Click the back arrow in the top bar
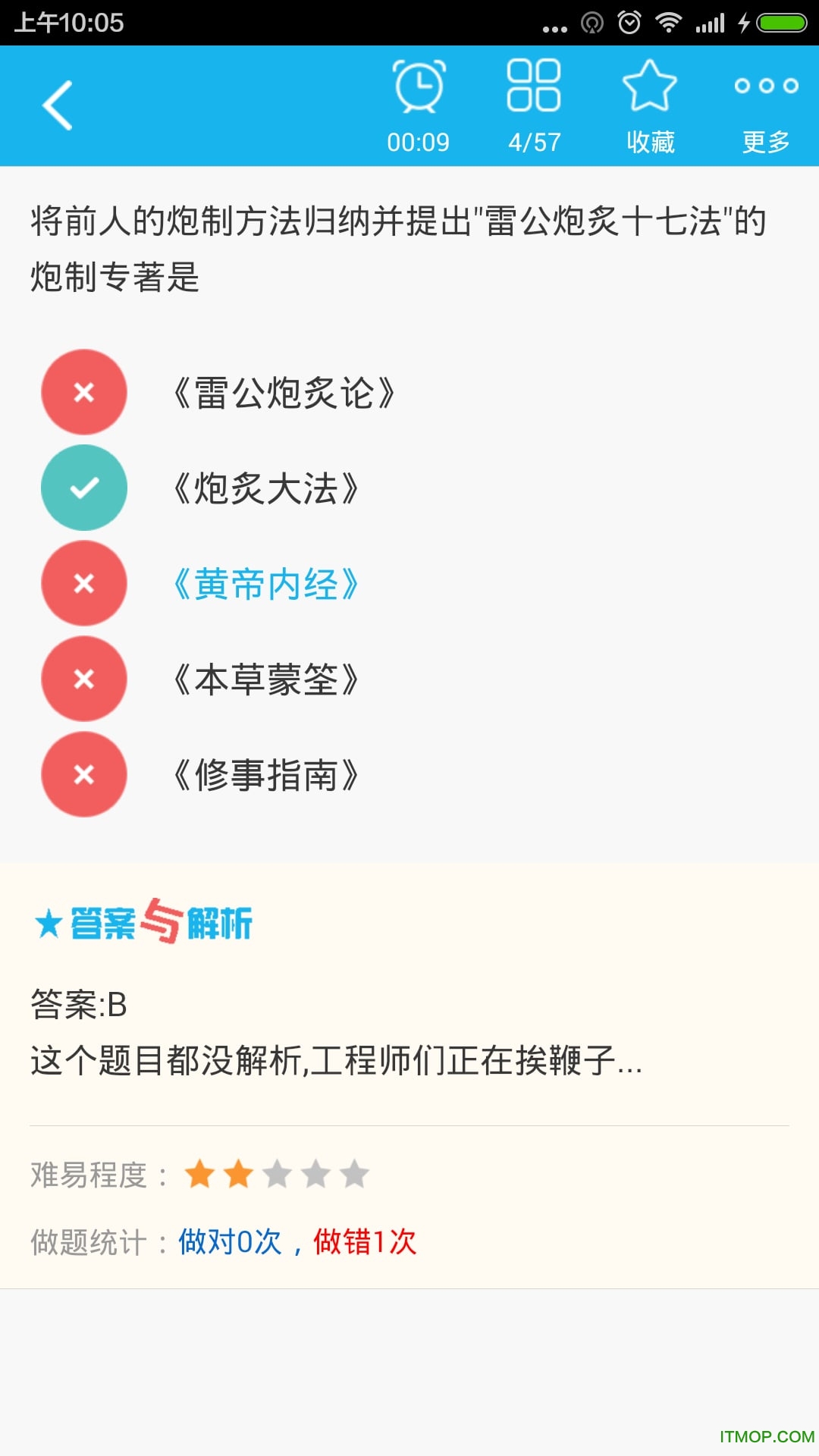Image resolution: width=819 pixels, height=1456 pixels. 57,104
